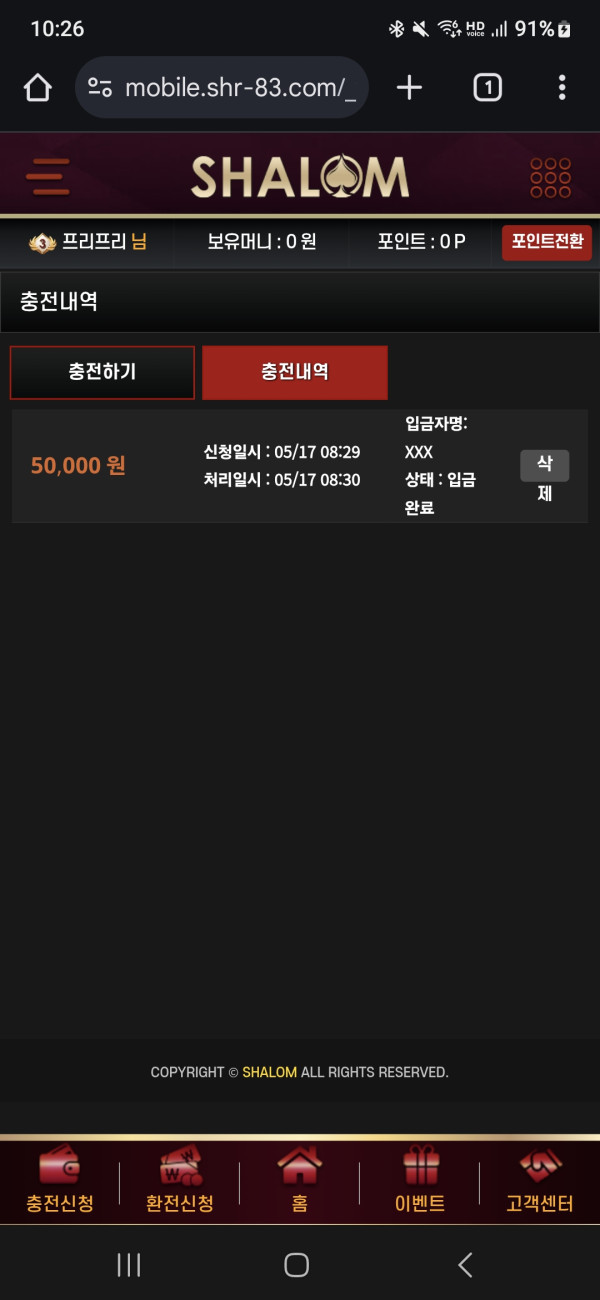
Task: Open the browser overflow menu
Action: click(562, 88)
